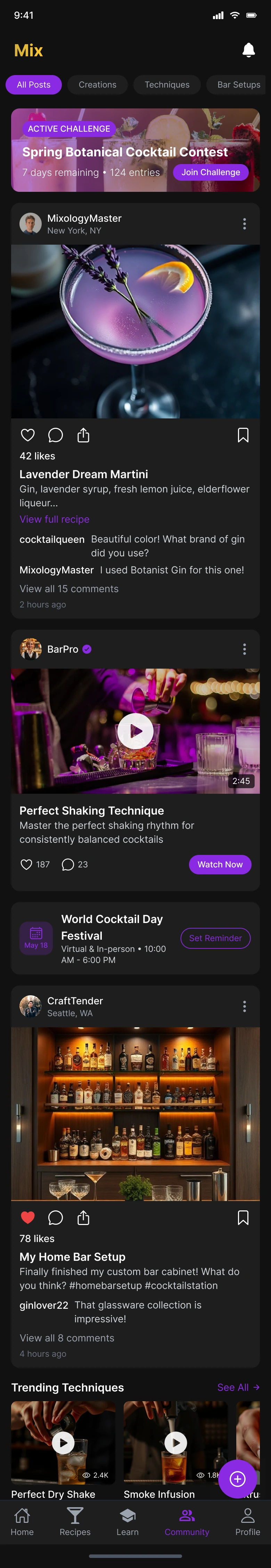This screenshot has height=1568, width=271.
Task: Open the Perfect Dry Shake video
Action: point(63,1442)
